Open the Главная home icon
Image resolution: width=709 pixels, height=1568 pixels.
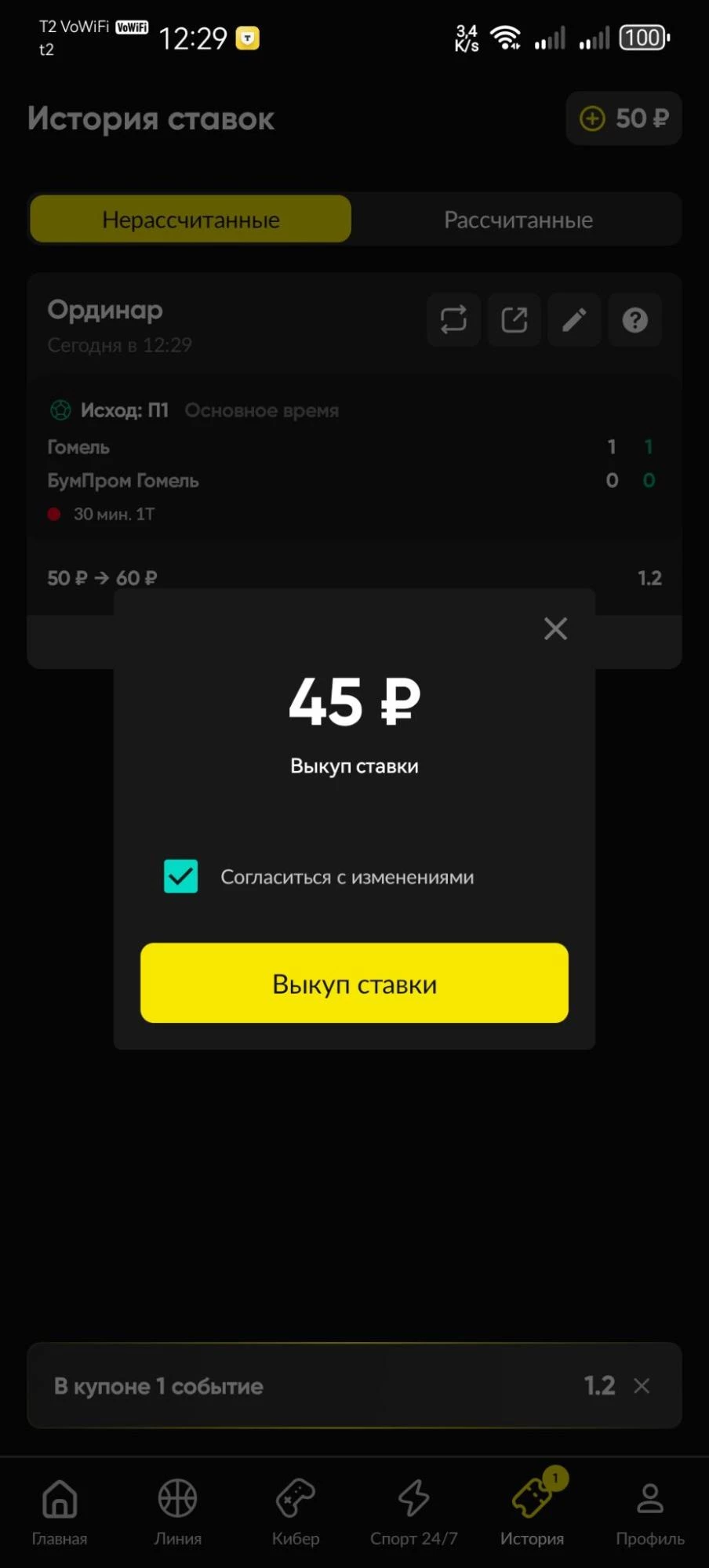[x=59, y=1500]
